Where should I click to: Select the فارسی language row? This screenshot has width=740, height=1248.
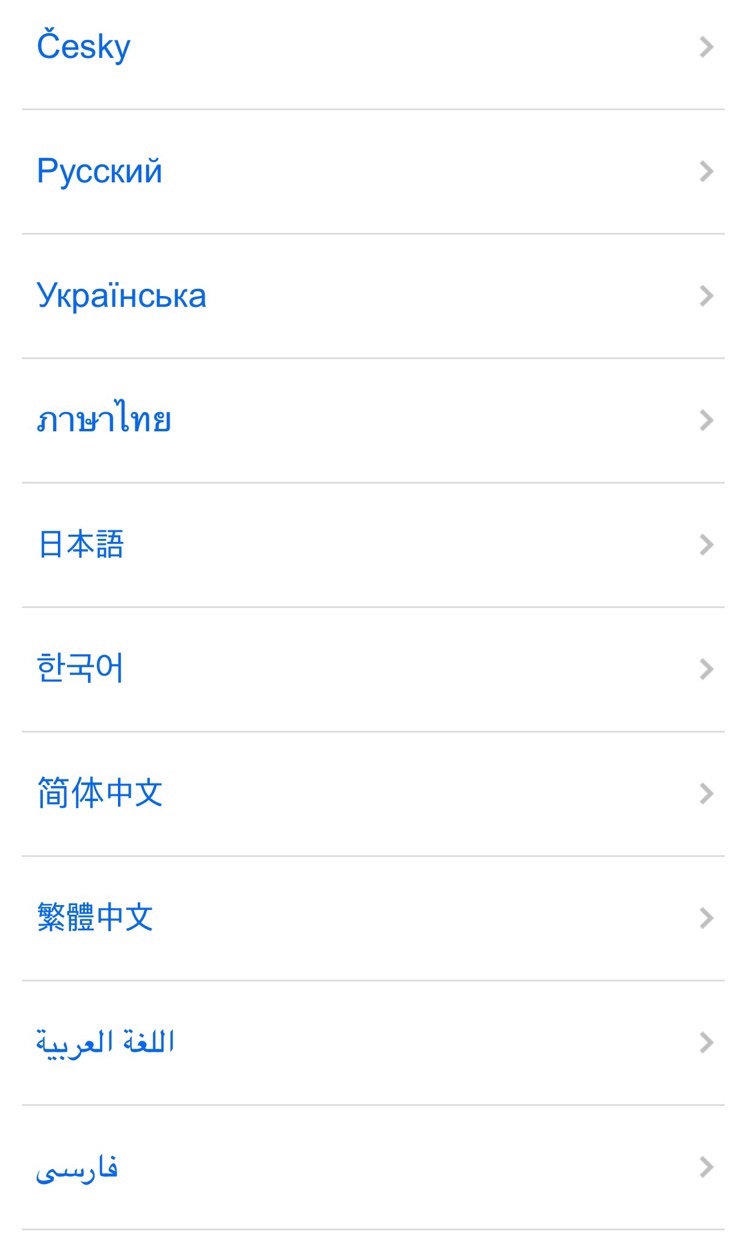pyautogui.click(x=77, y=1167)
